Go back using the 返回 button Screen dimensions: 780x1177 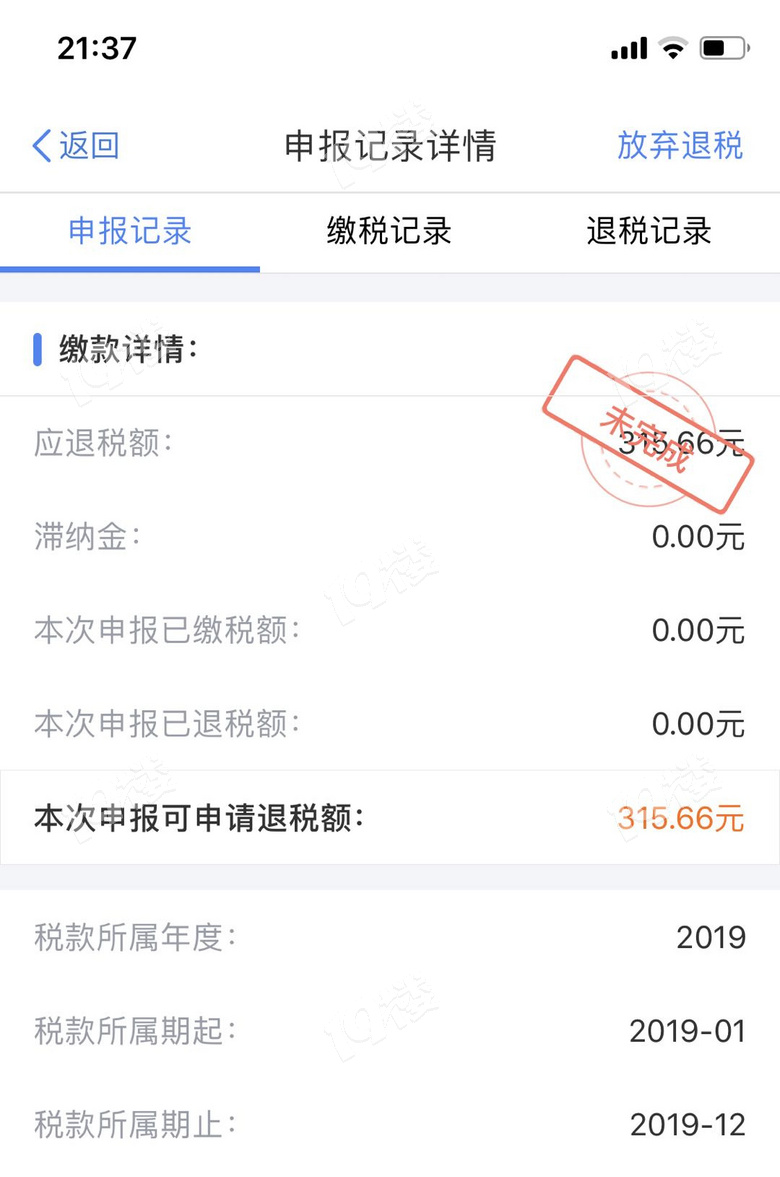coord(76,146)
